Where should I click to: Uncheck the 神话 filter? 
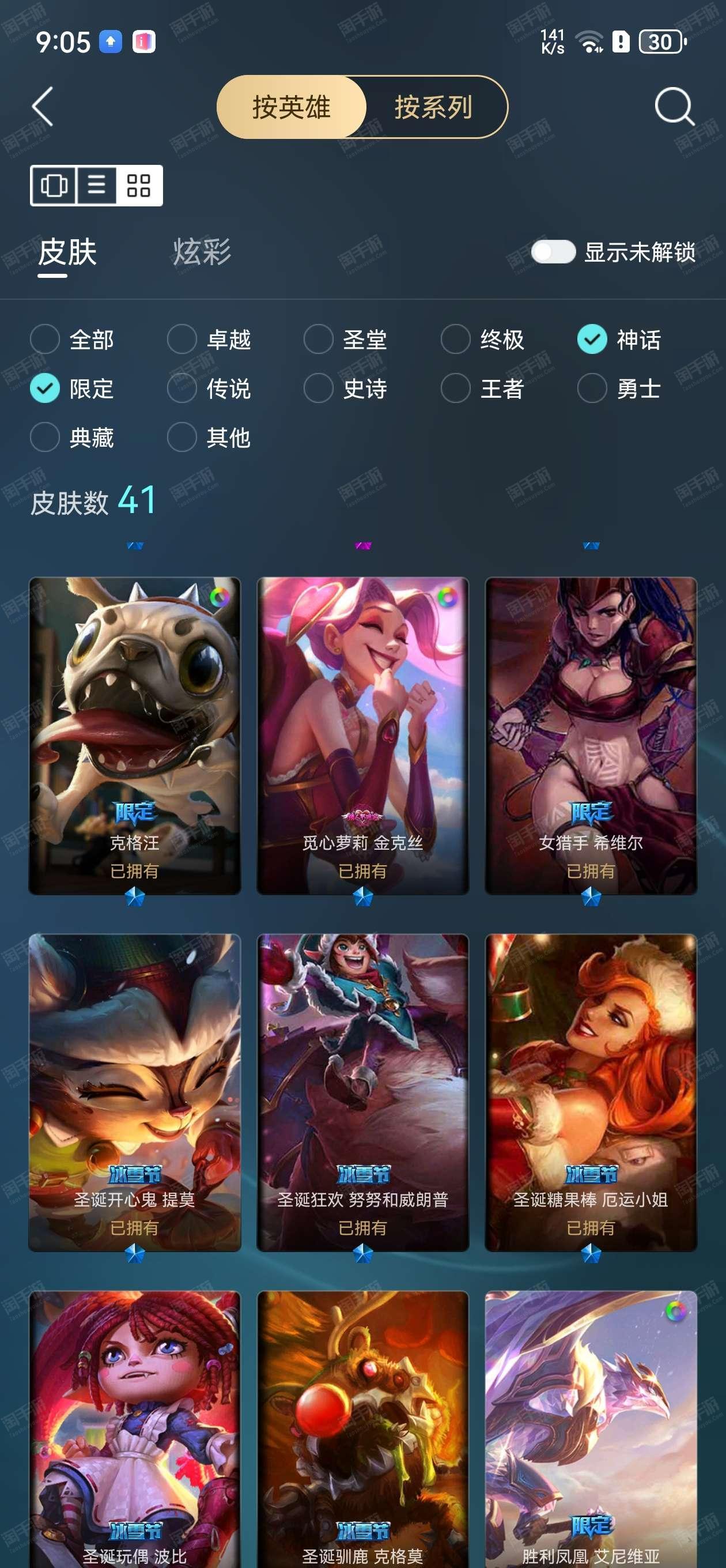[619, 339]
